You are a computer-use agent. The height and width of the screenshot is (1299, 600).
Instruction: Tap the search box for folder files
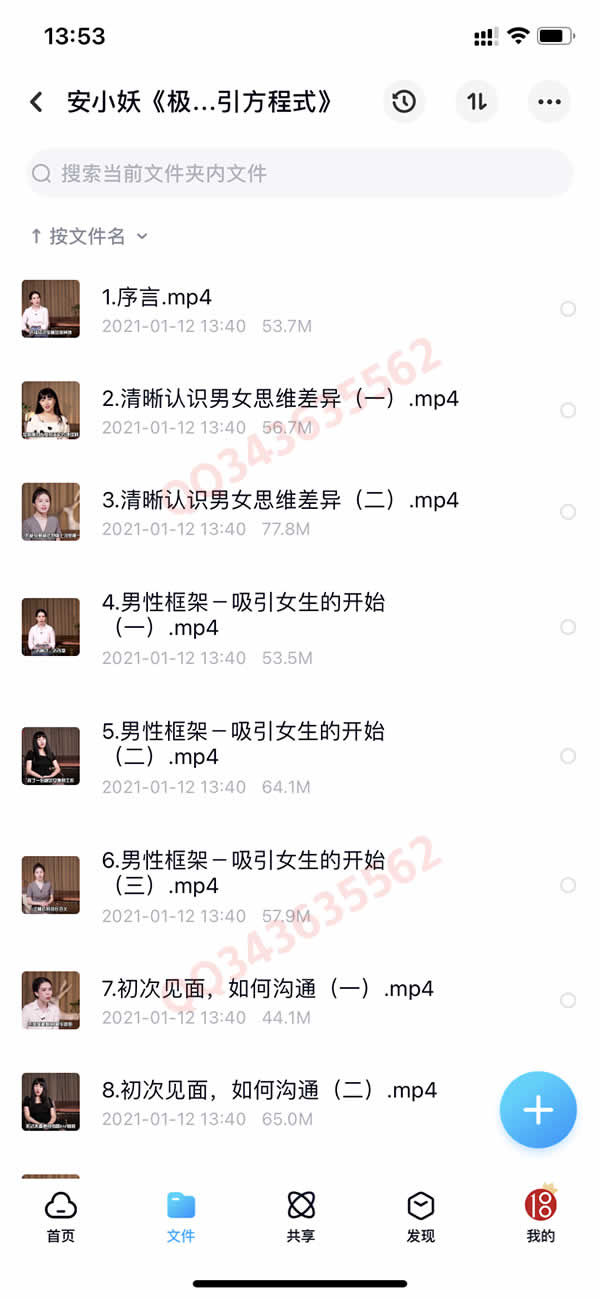(x=300, y=174)
